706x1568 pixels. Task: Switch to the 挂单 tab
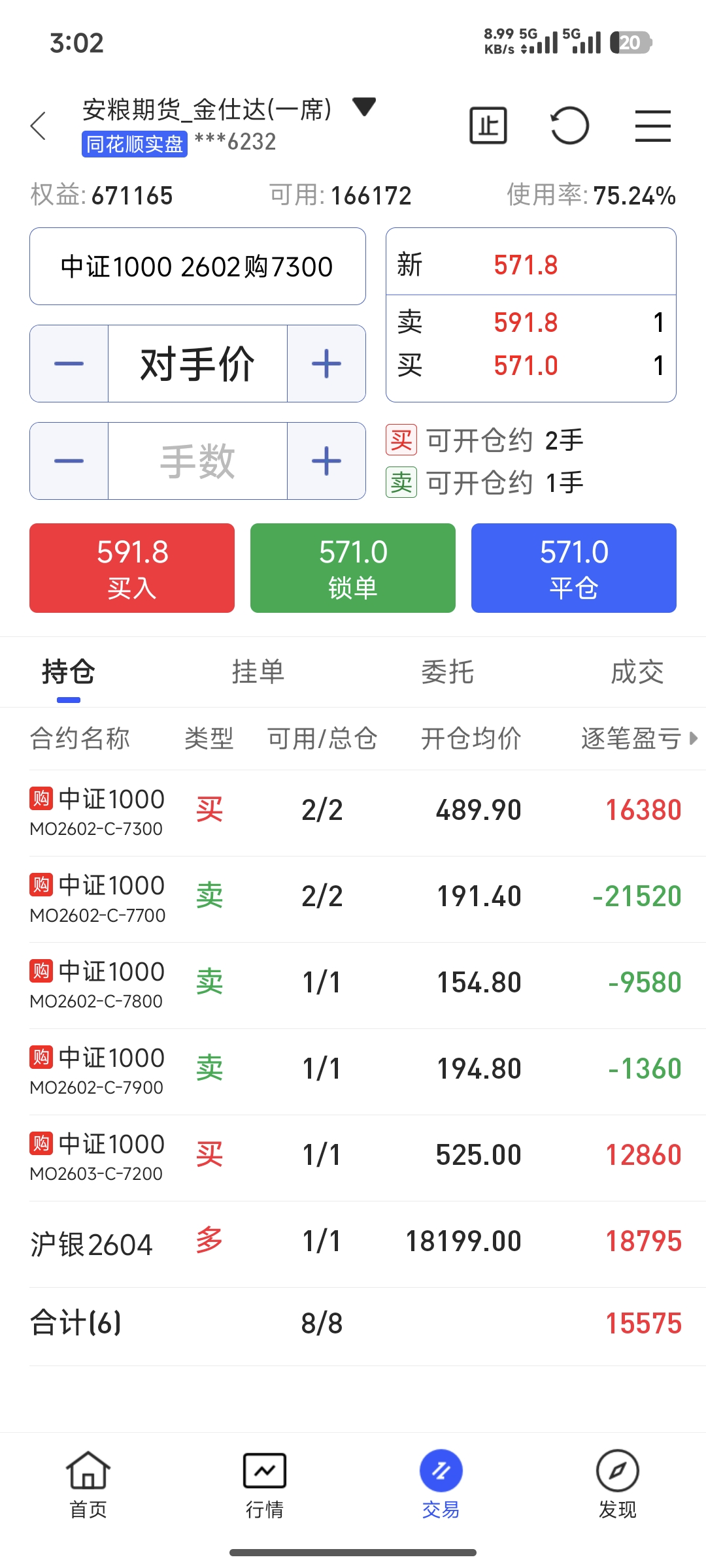click(258, 672)
